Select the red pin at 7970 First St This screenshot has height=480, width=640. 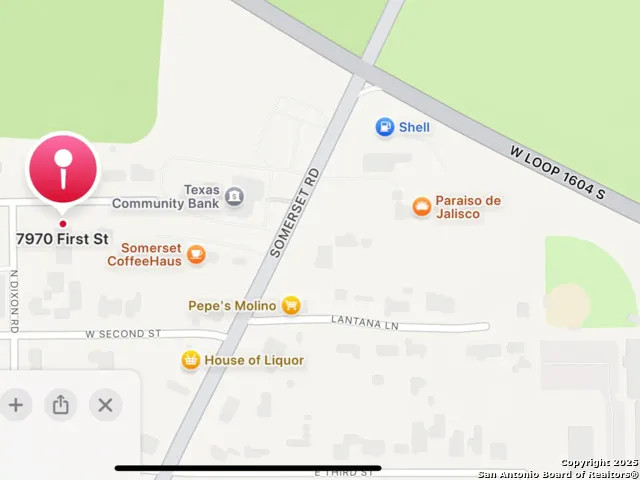(64, 168)
